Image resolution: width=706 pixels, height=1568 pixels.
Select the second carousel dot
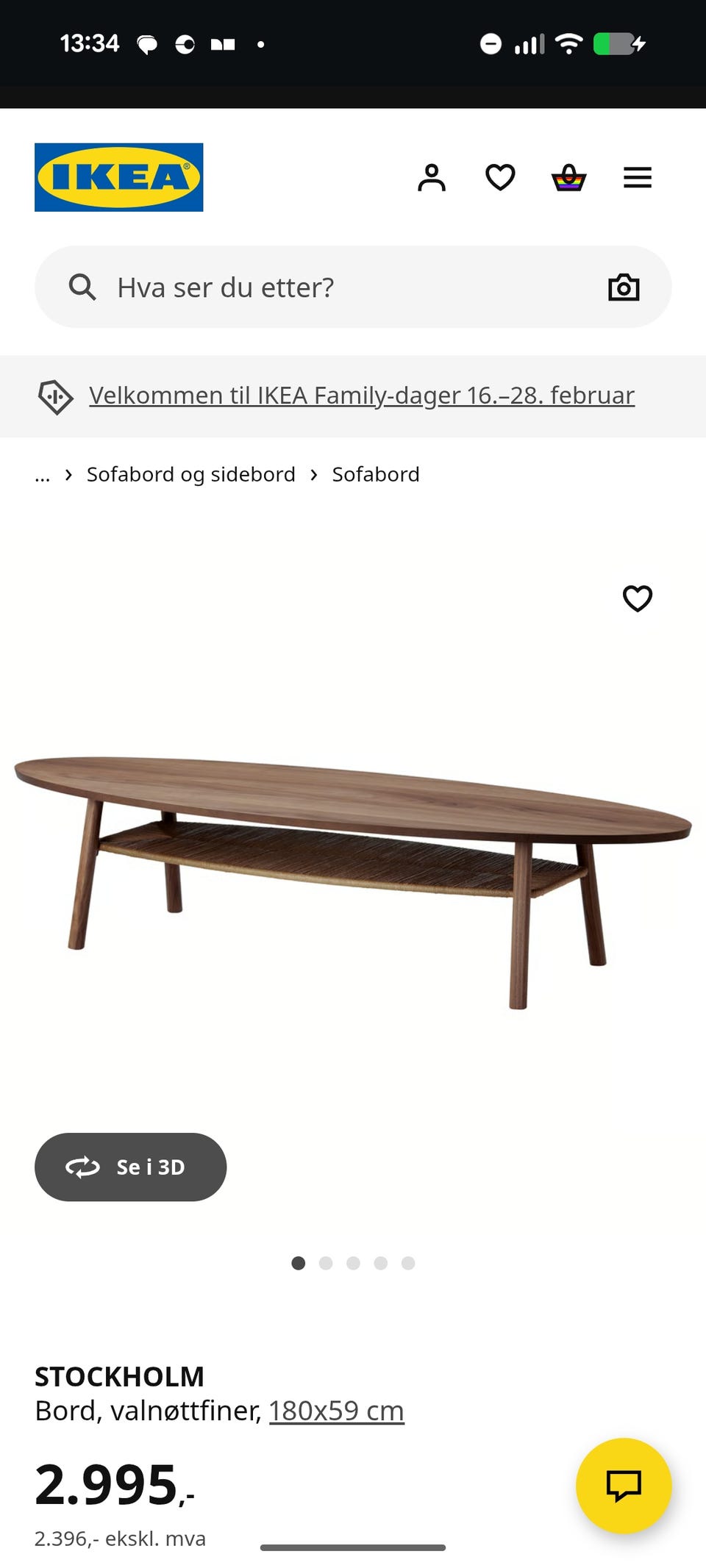(326, 1263)
